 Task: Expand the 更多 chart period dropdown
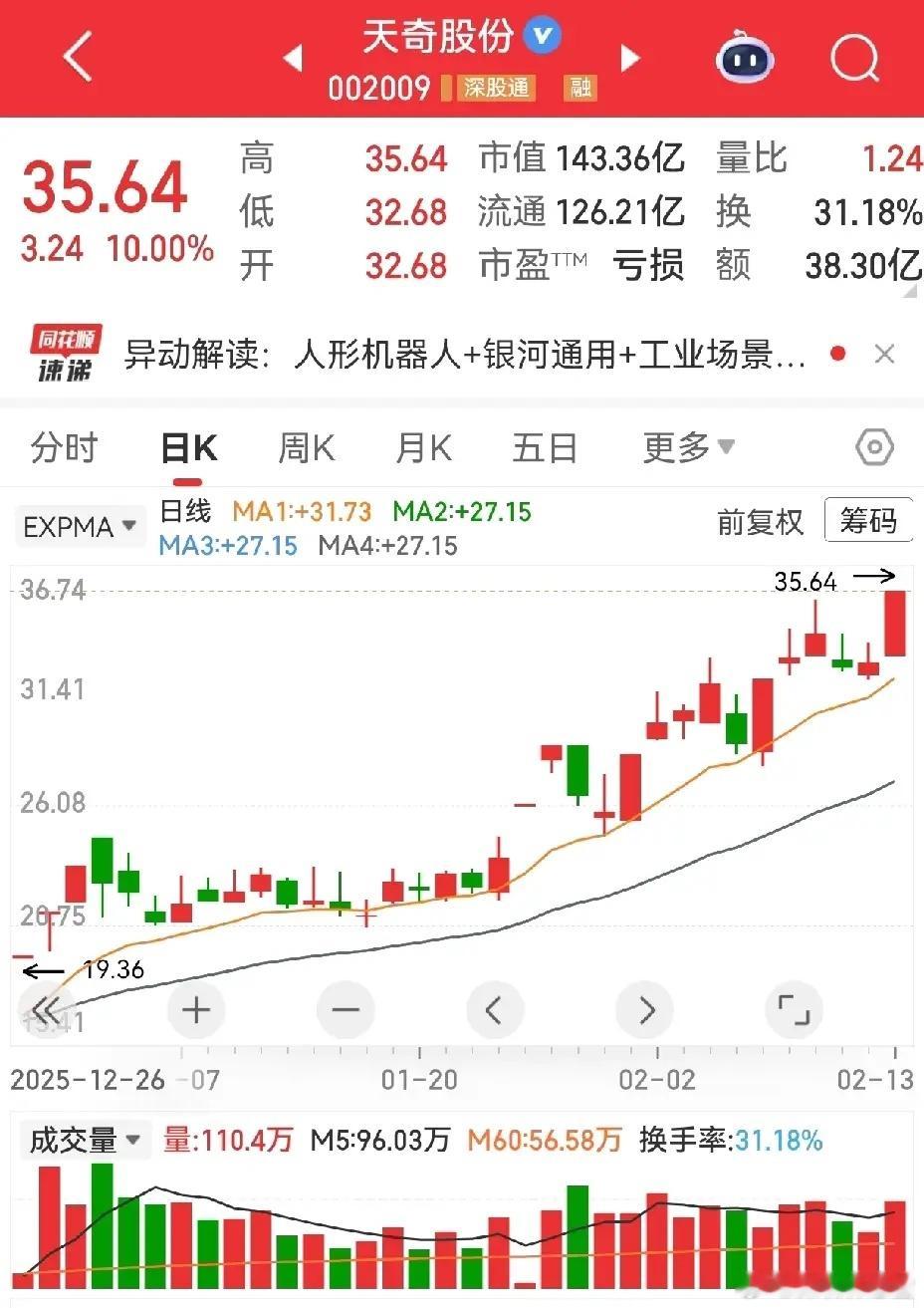click(689, 447)
